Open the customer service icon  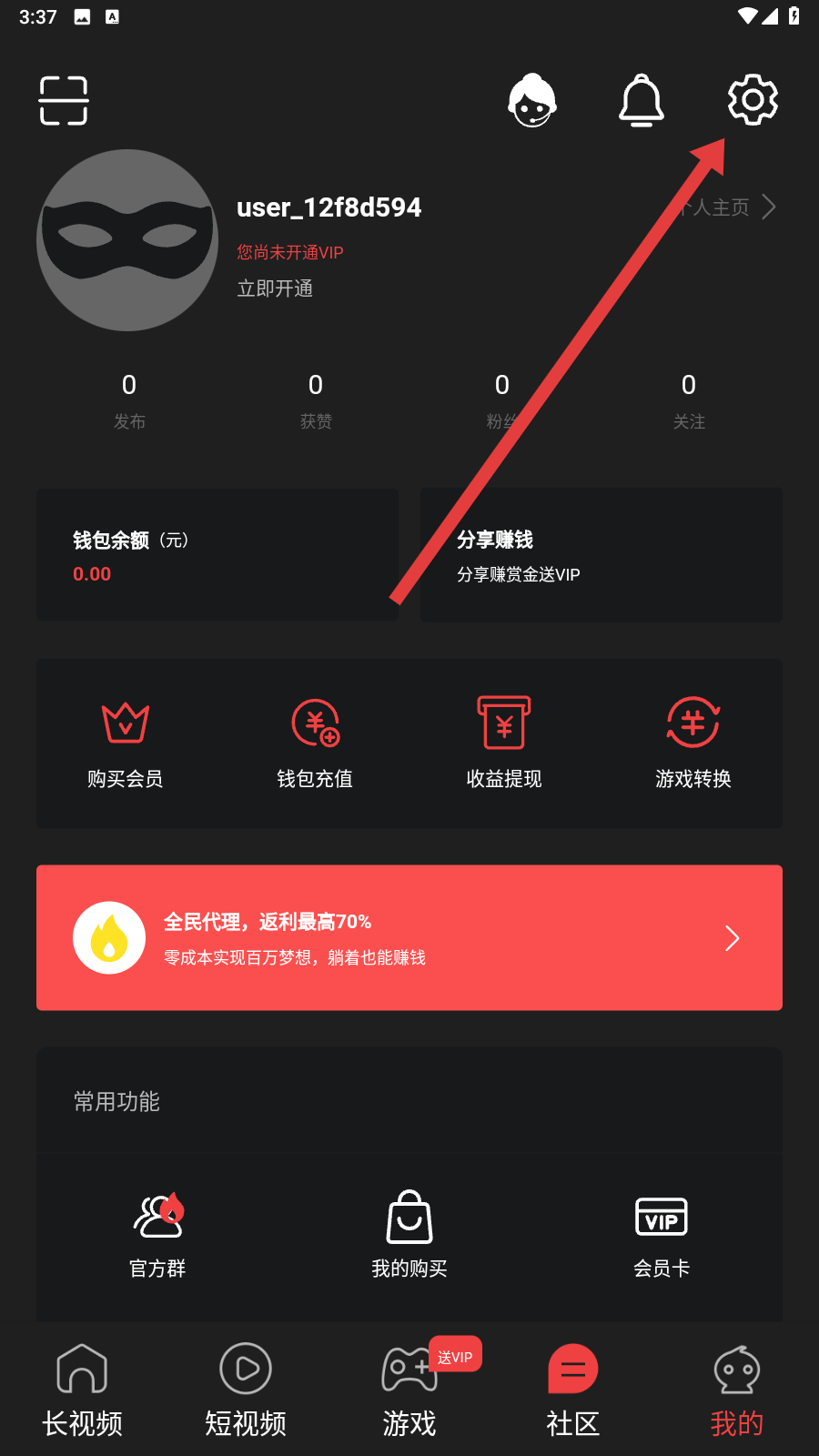pos(532,100)
